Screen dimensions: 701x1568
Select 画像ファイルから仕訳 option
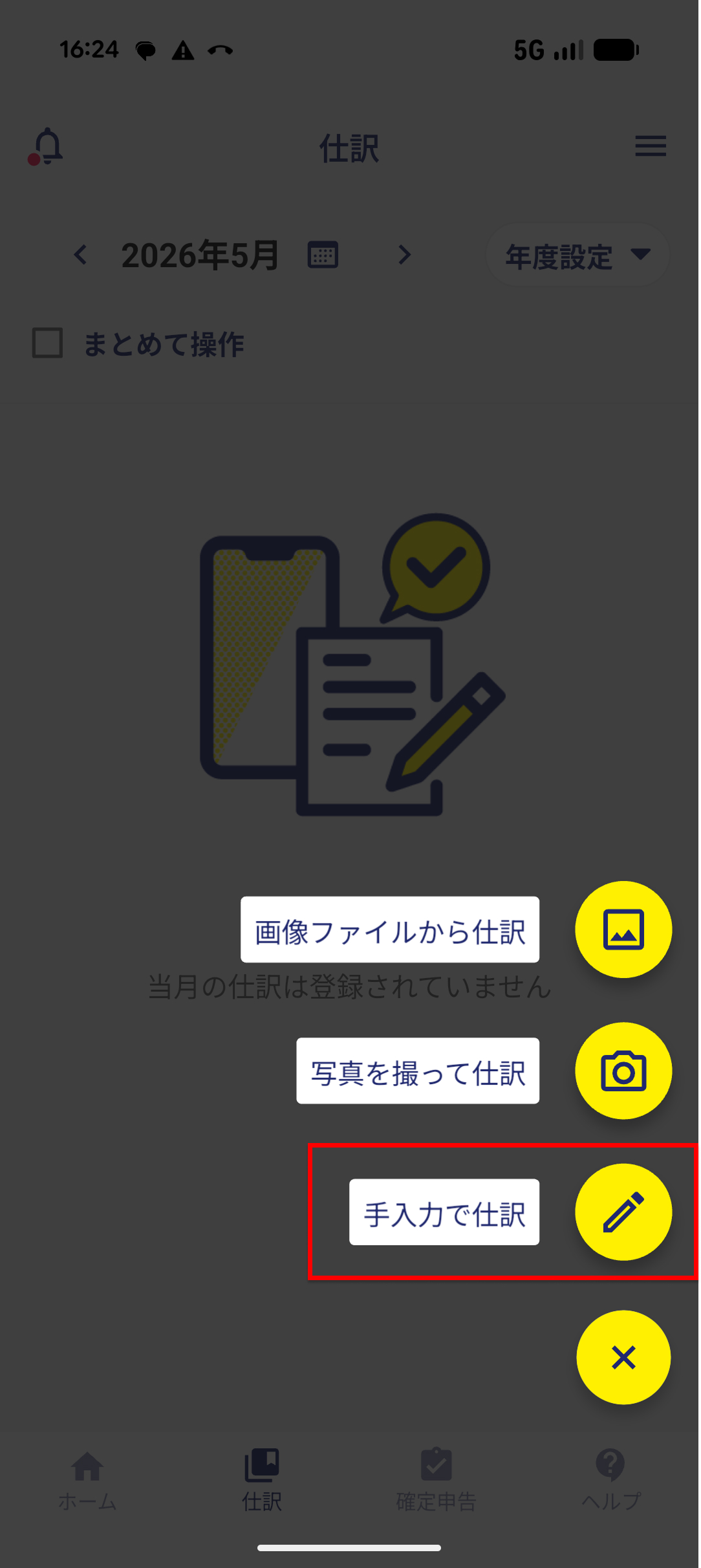(390, 930)
